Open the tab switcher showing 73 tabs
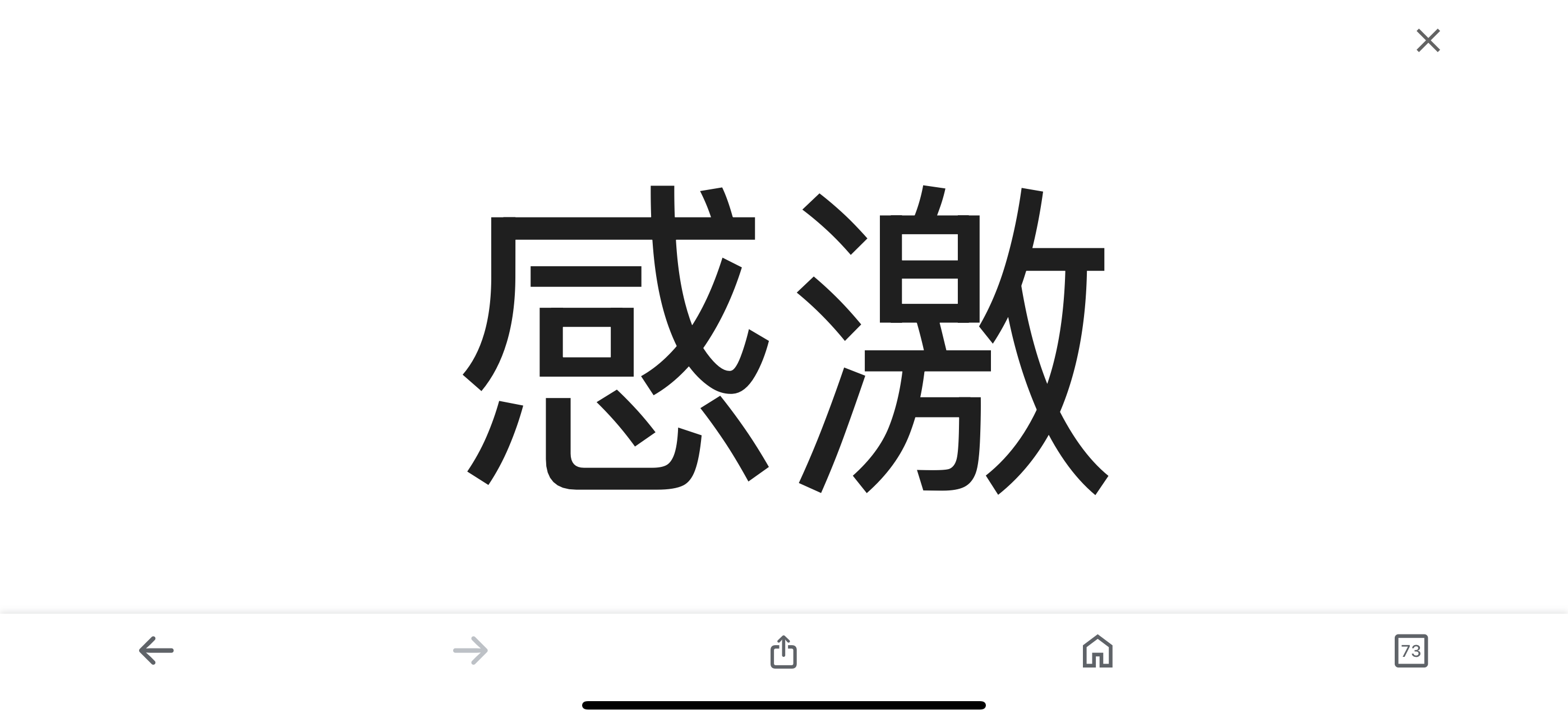The width and height of the screenshot is (1568, 723). (1411, 651)
